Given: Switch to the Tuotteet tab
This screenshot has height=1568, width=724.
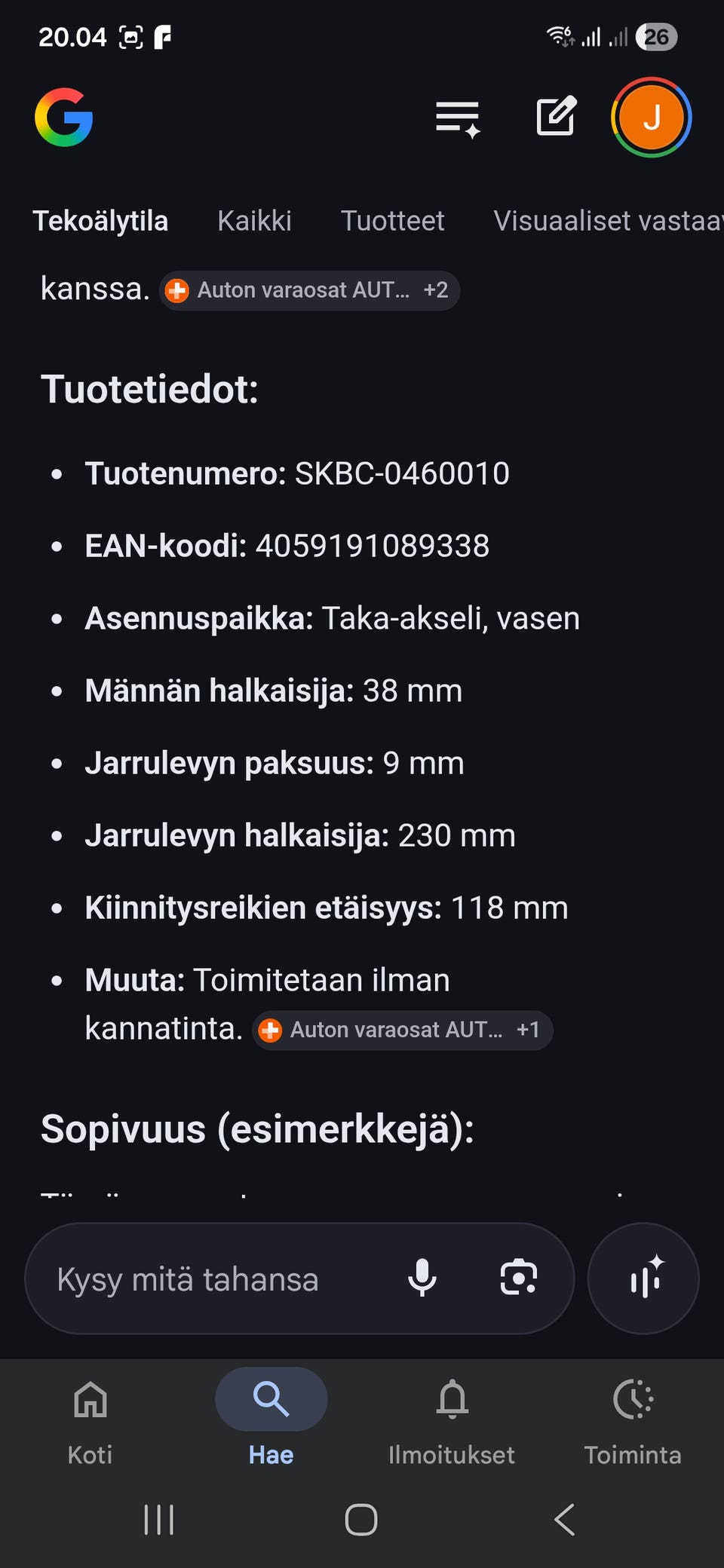Looking at the screenshot, I should (x=392, y=220).
